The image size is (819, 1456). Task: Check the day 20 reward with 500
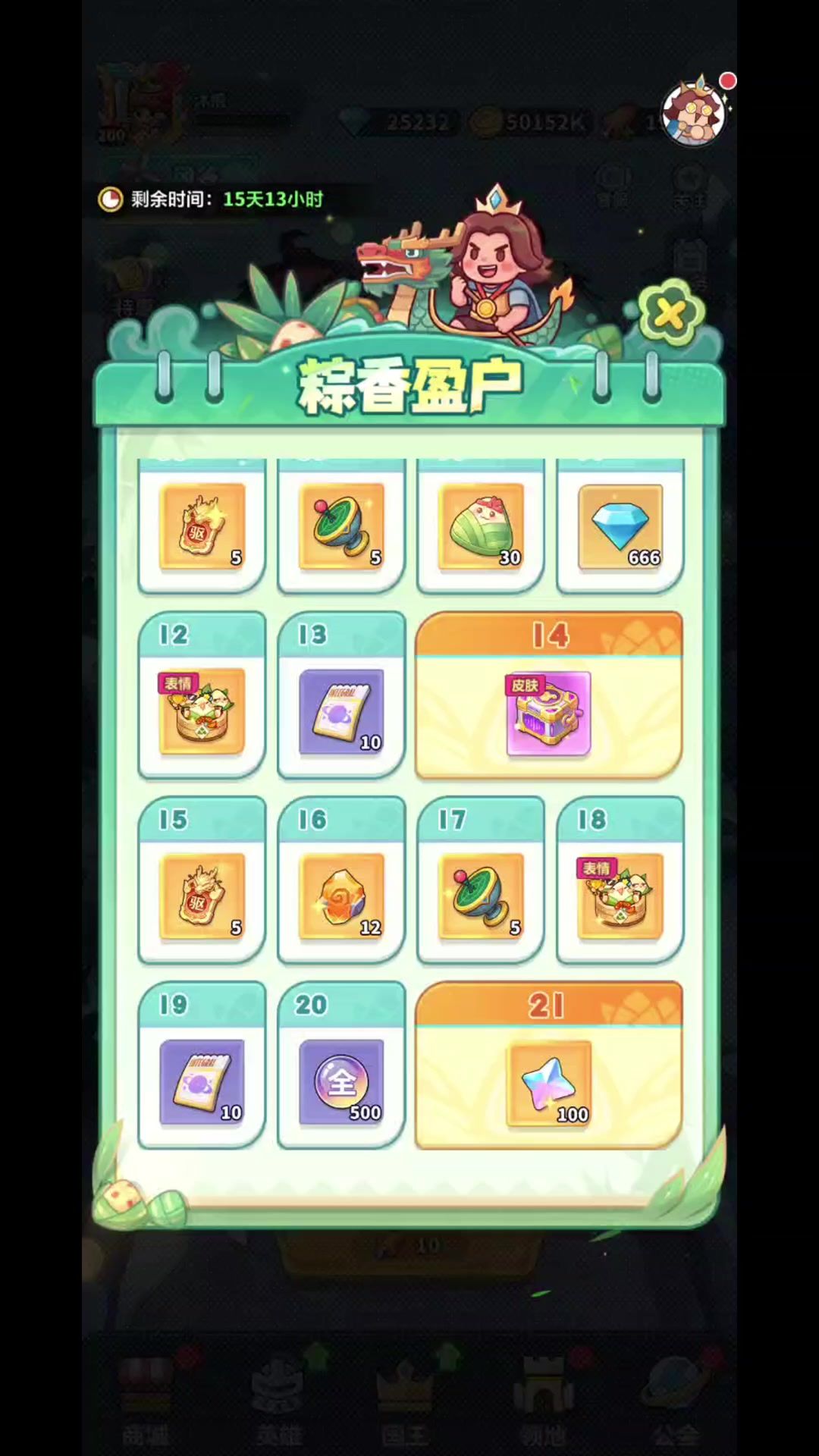341,1065
